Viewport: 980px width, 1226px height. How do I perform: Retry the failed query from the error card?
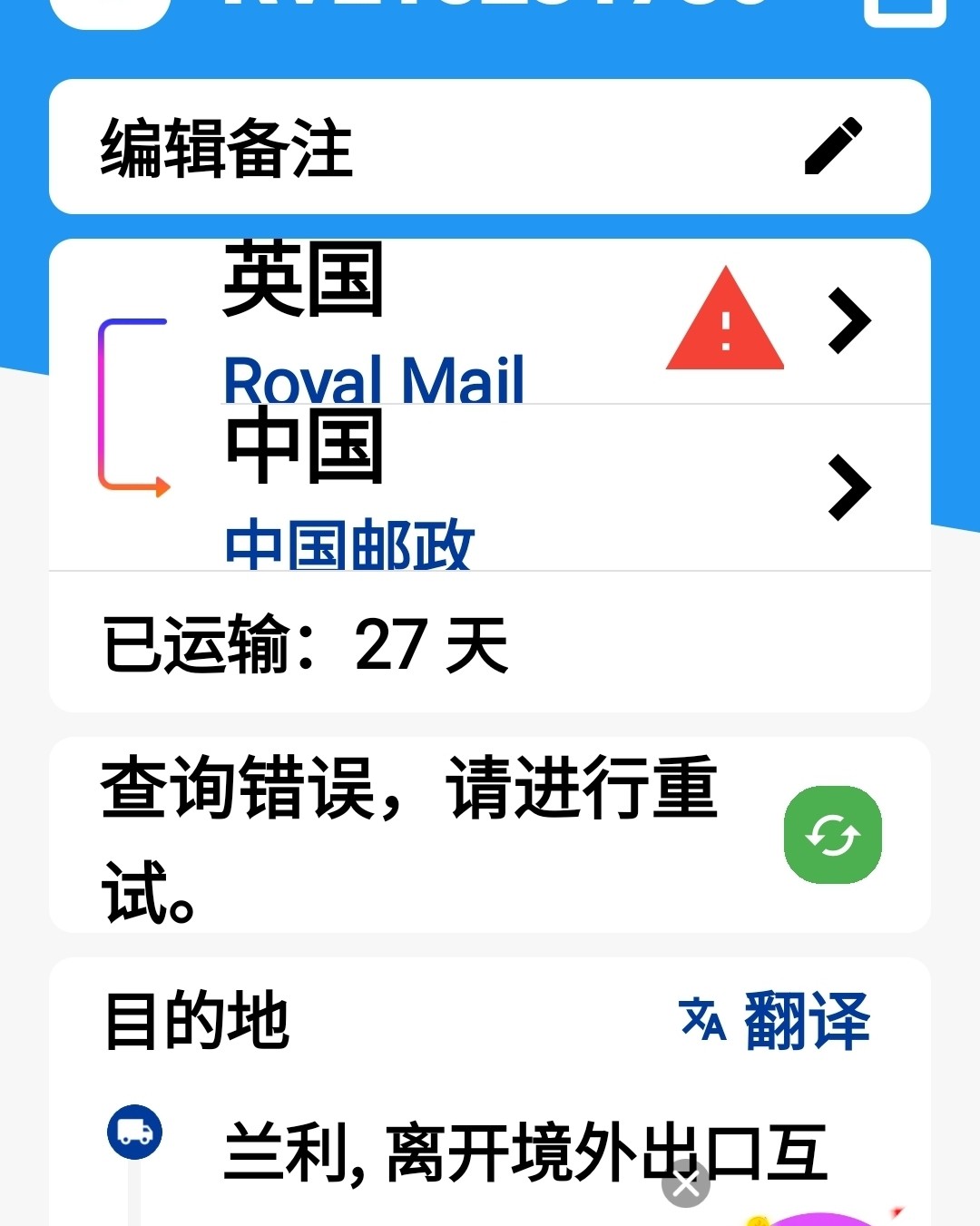point(832,835)
